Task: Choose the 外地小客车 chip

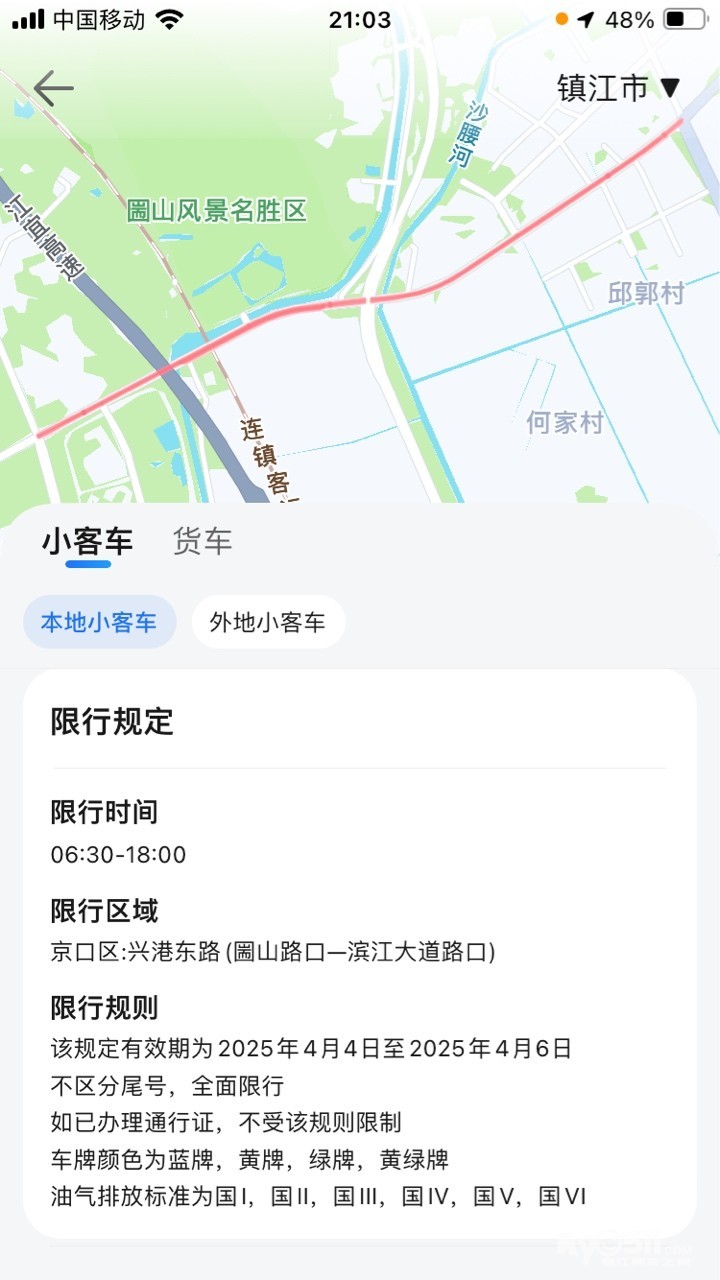Action: click(x=268, y=622)
